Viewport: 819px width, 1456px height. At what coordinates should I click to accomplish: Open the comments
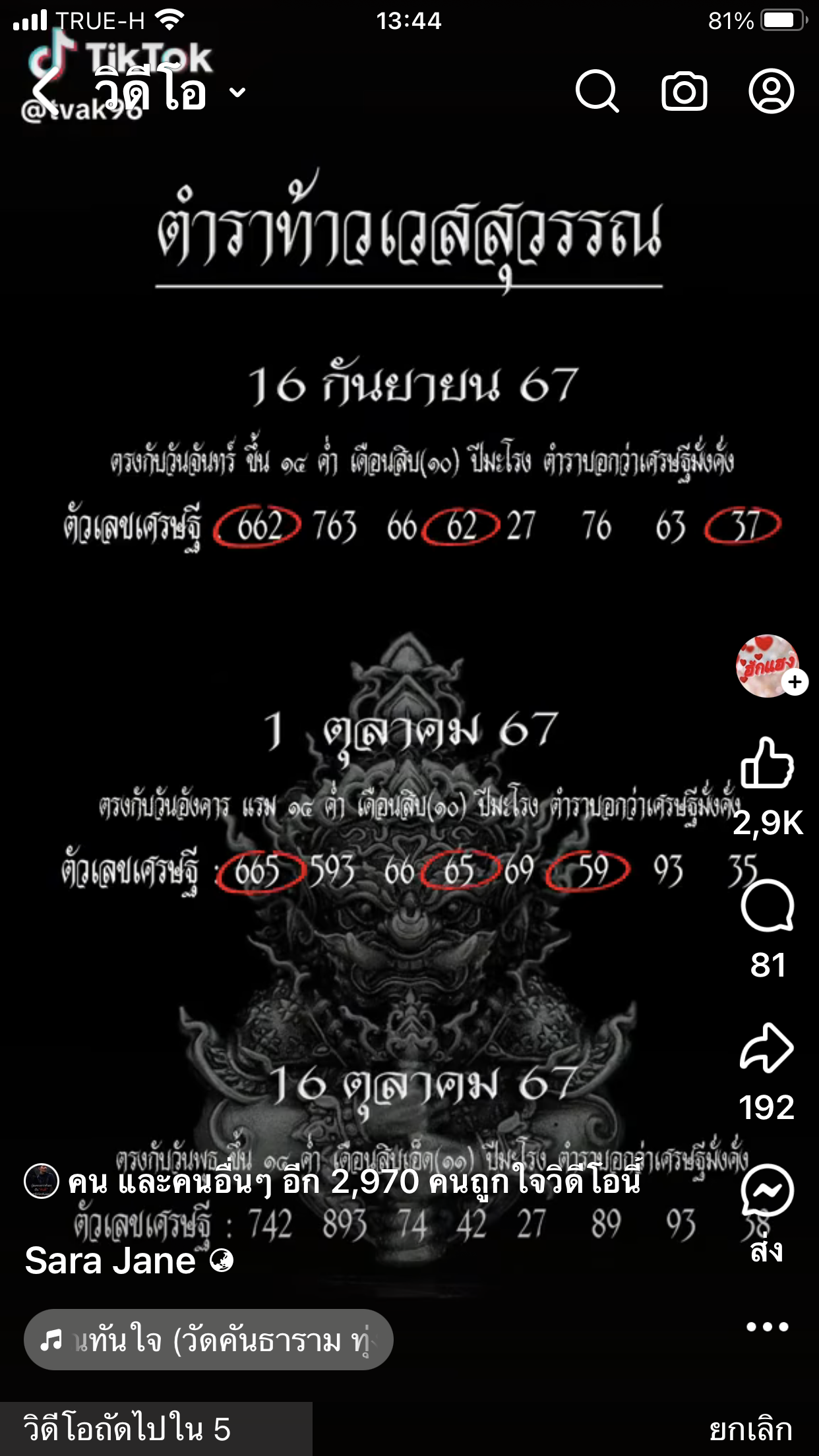click(767, 907)
